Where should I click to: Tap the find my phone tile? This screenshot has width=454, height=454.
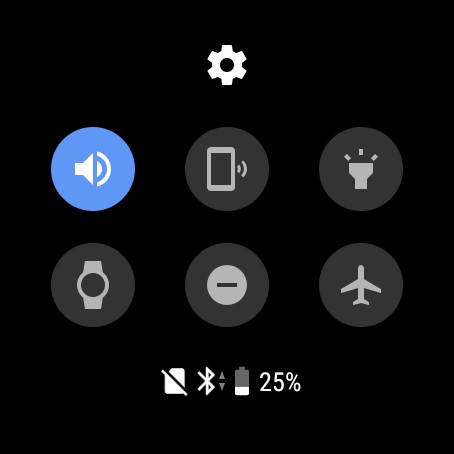pyautogui.click(x=227, y=169)
